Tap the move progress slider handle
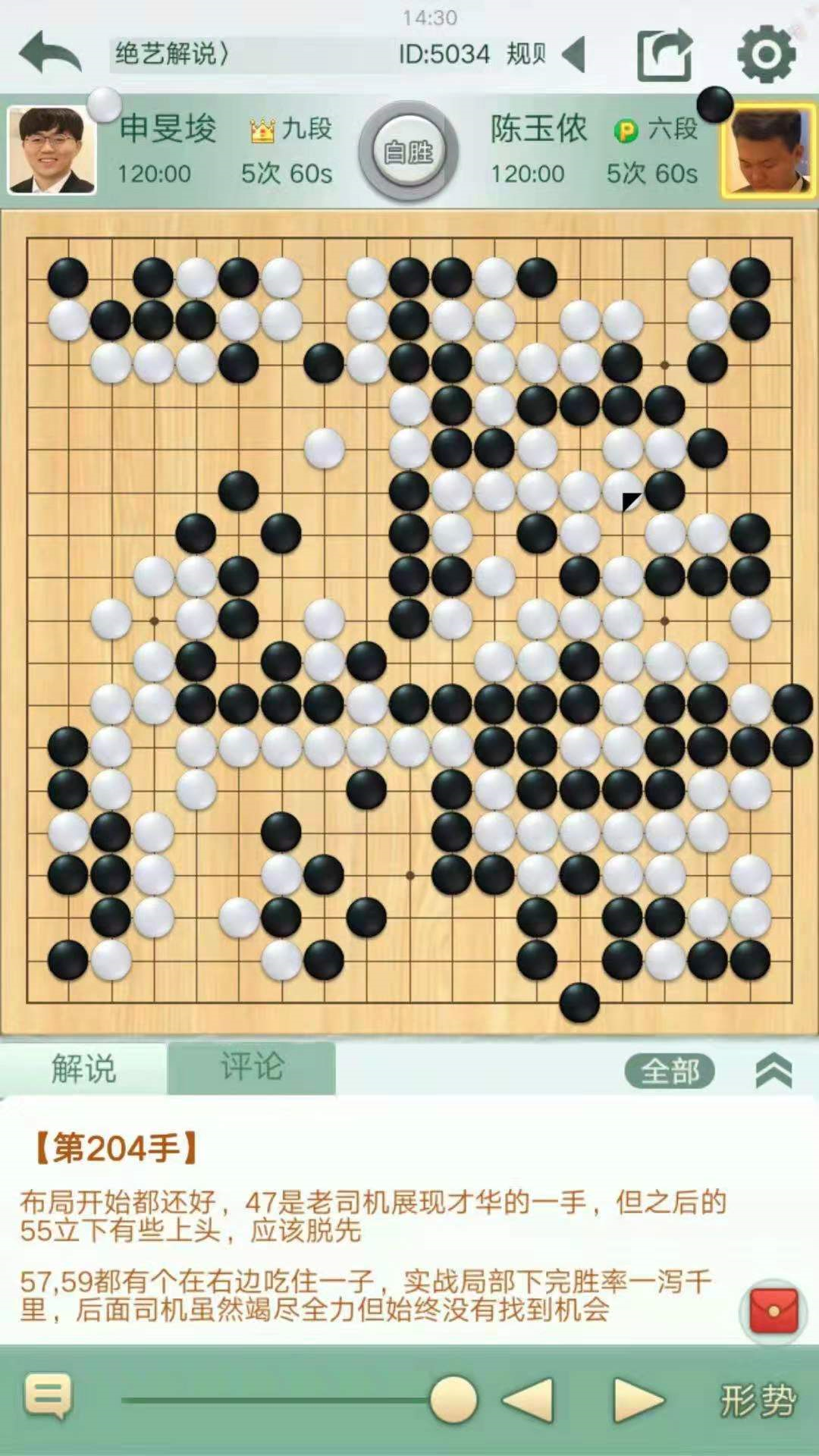819x1456 pixels. (453, 1400)
